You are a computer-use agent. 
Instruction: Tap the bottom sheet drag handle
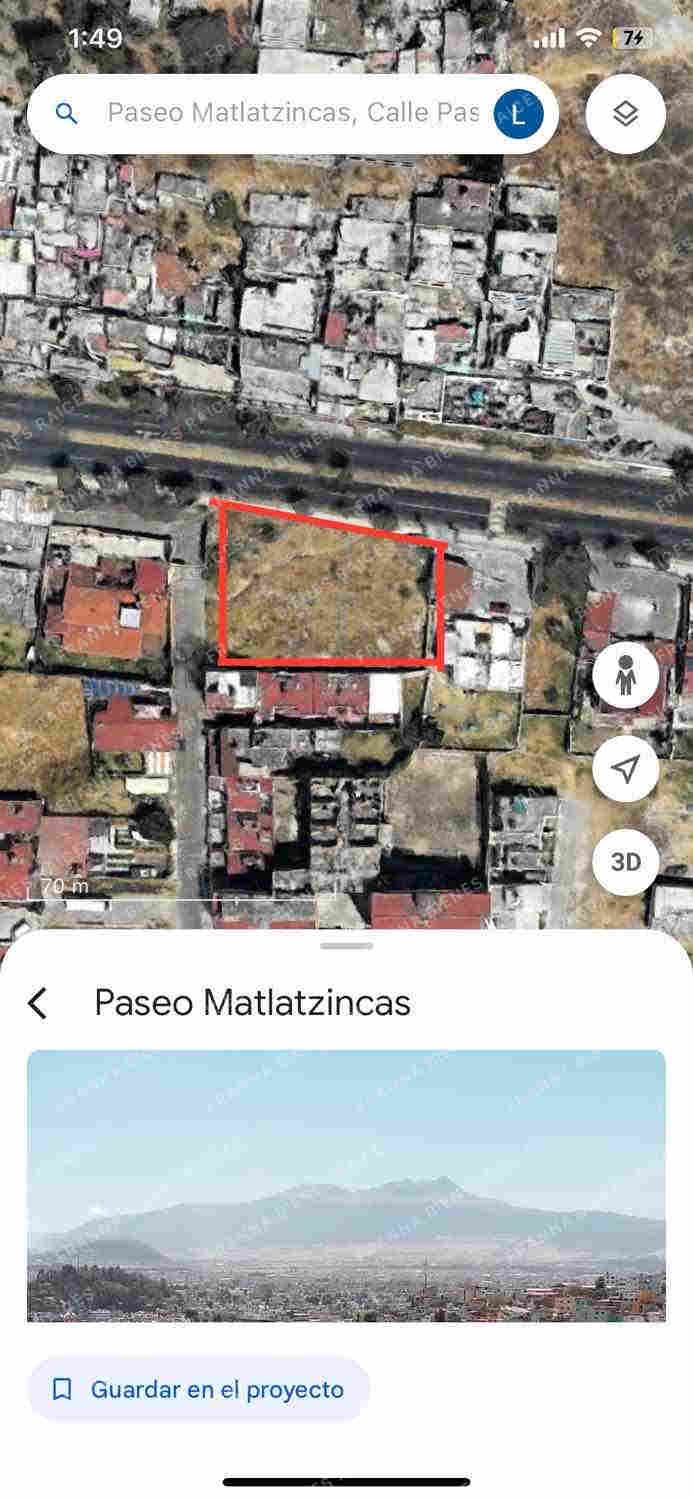[x=347, y=945]
